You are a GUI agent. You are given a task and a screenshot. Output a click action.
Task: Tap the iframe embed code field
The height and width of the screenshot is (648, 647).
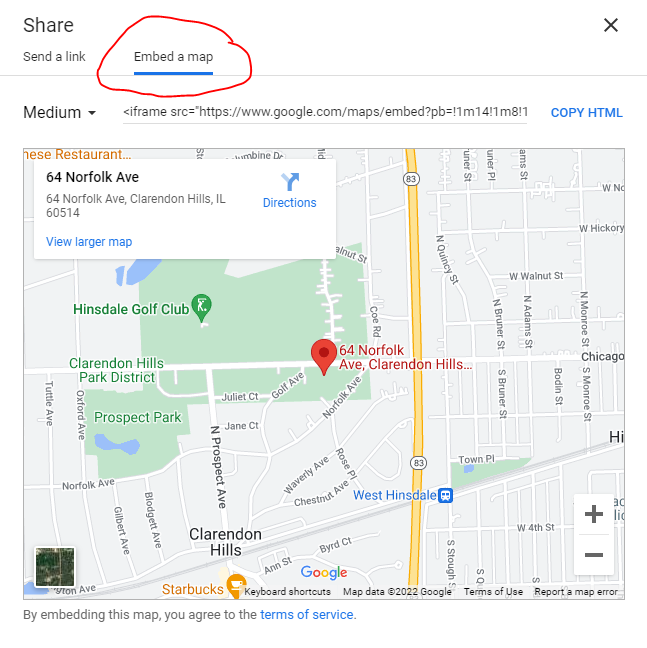tap(325, 112)
